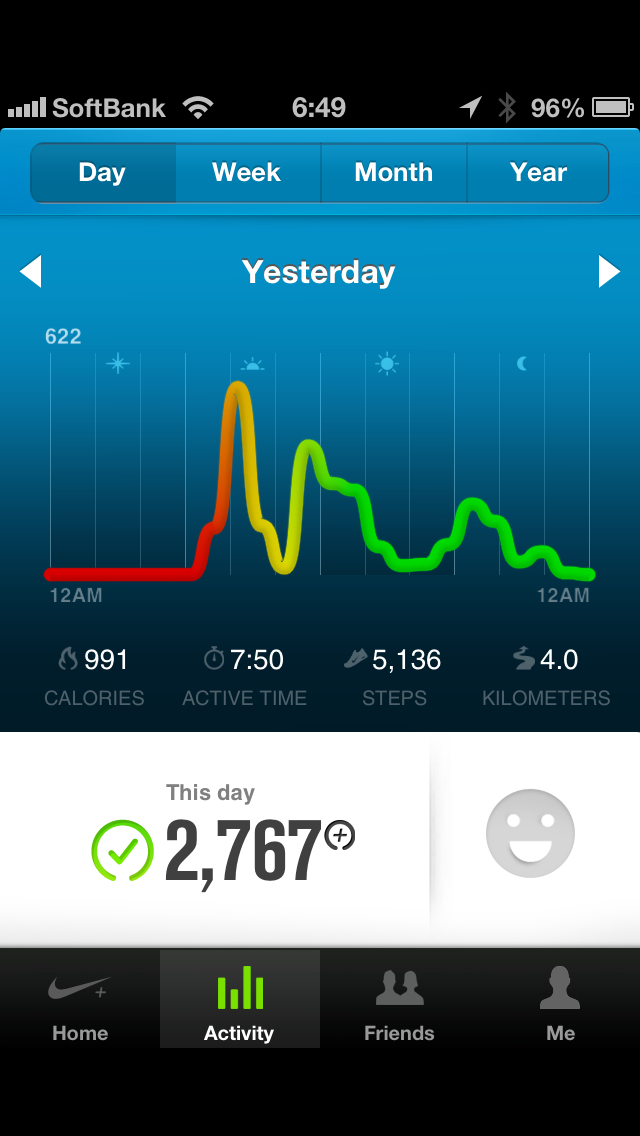
Task: Switch to the Week view
Action: (x=247, y=173)
